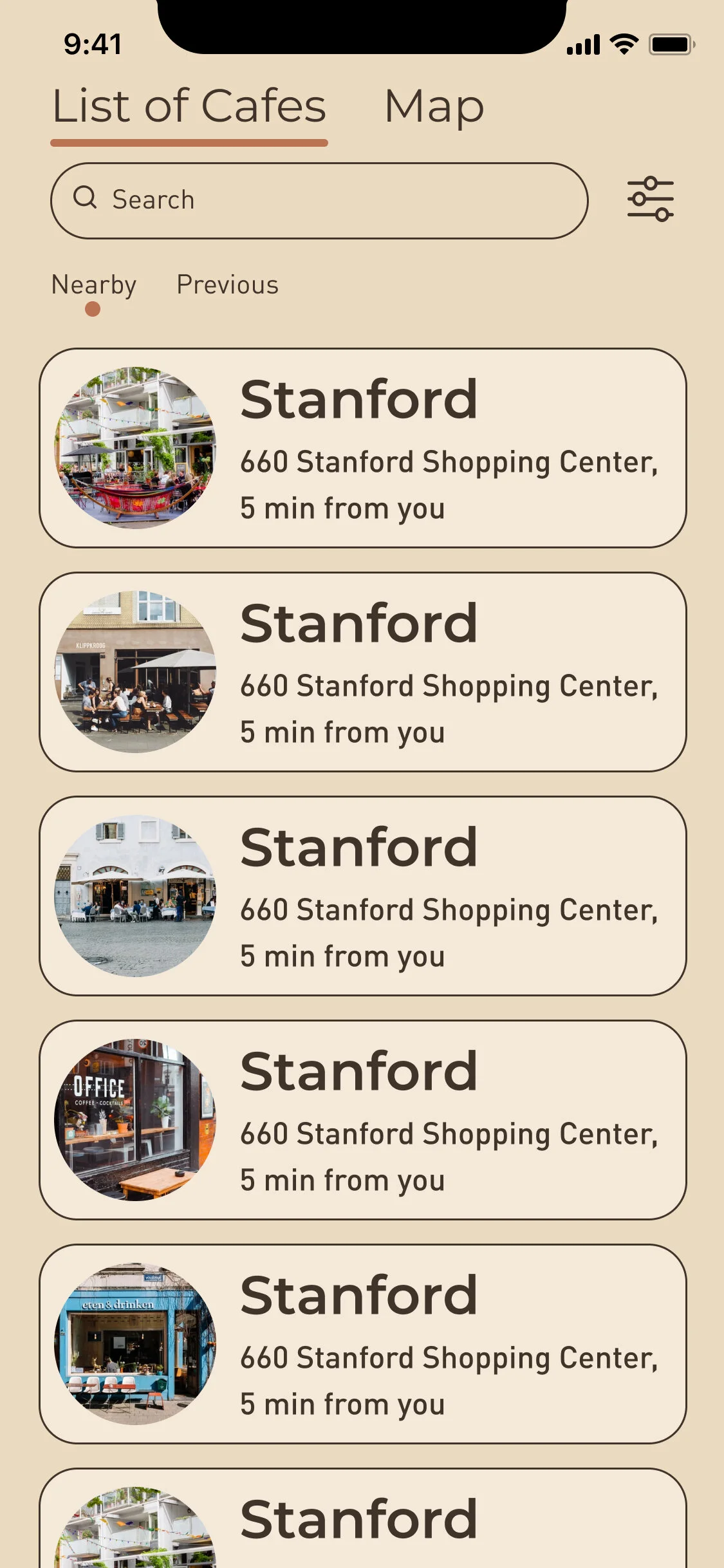The height and width of the screenshot is (1568, 724).
Task: Open the Stanford card with the cobblestone plaza photo
Action: coord(363,896)
